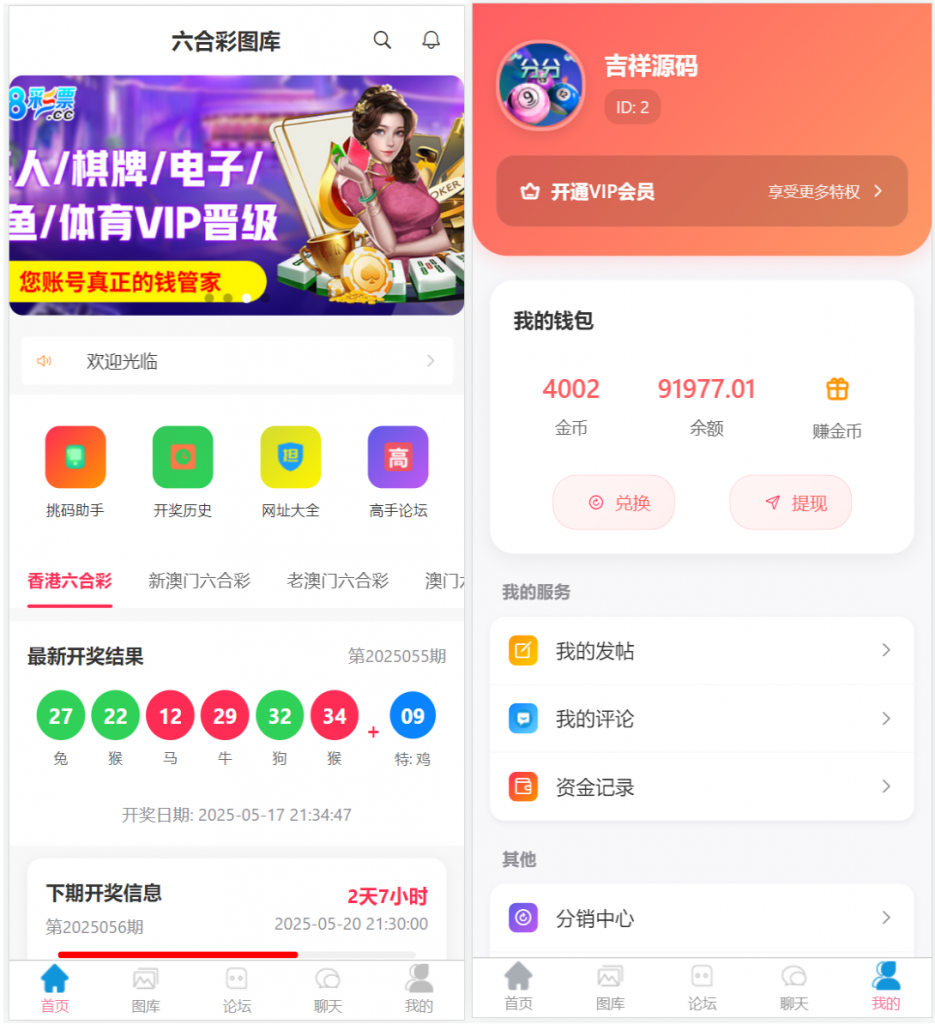Open 资金记录 row

pyautogui.click(x=701, y=787)
